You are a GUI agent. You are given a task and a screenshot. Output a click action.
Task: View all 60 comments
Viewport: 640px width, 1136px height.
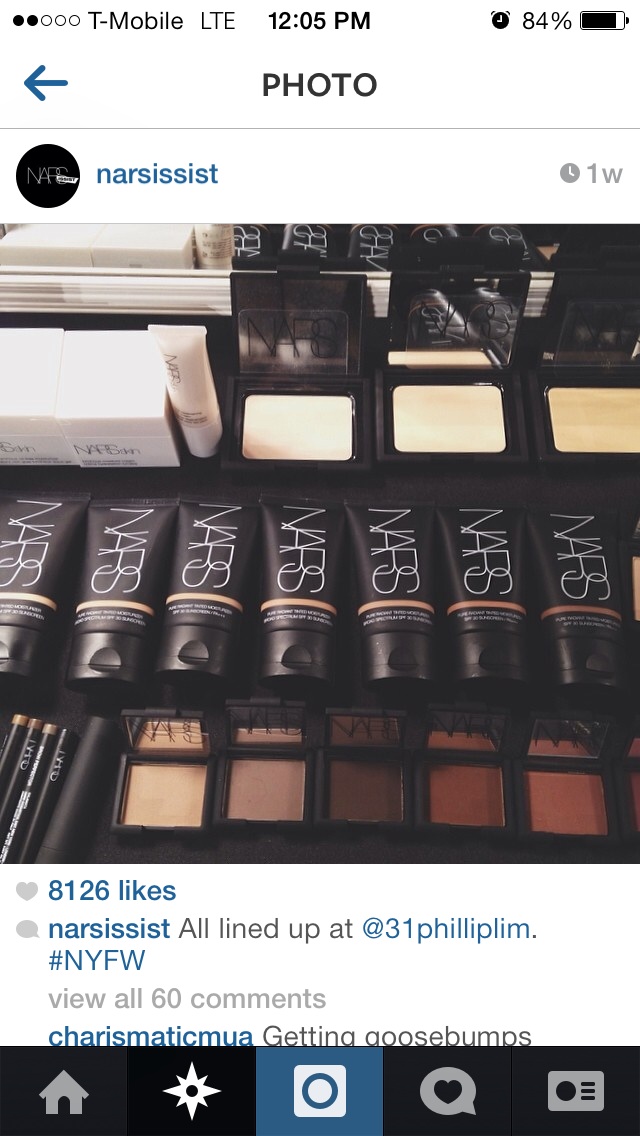click(187, 998)
